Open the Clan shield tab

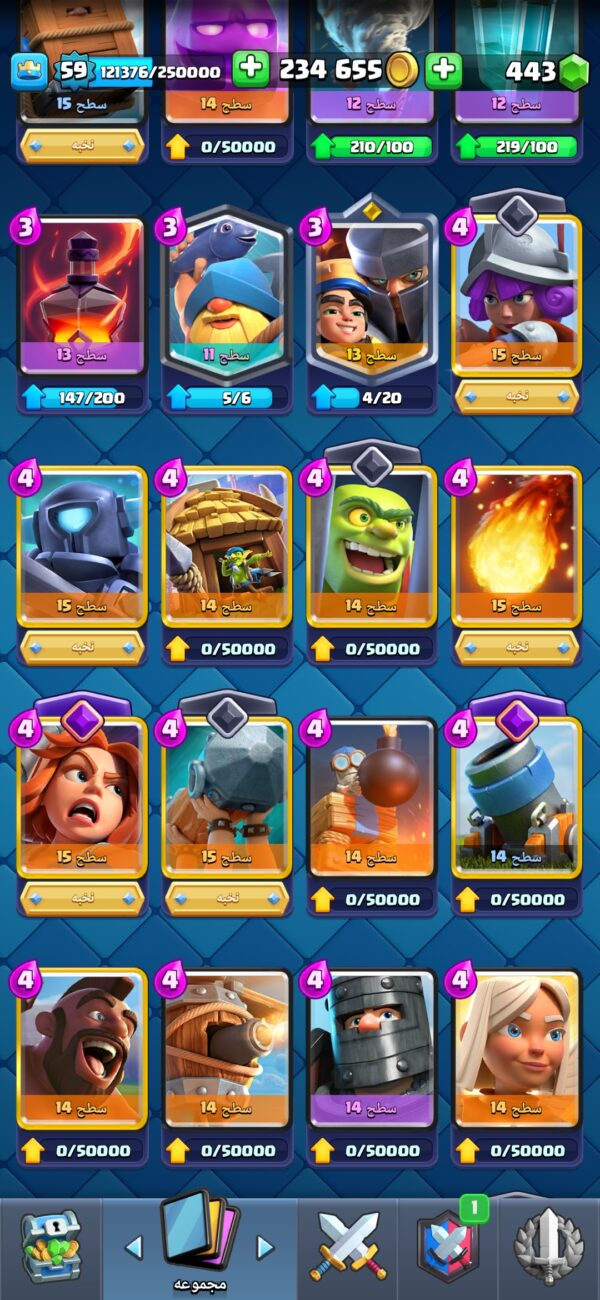447,1247
